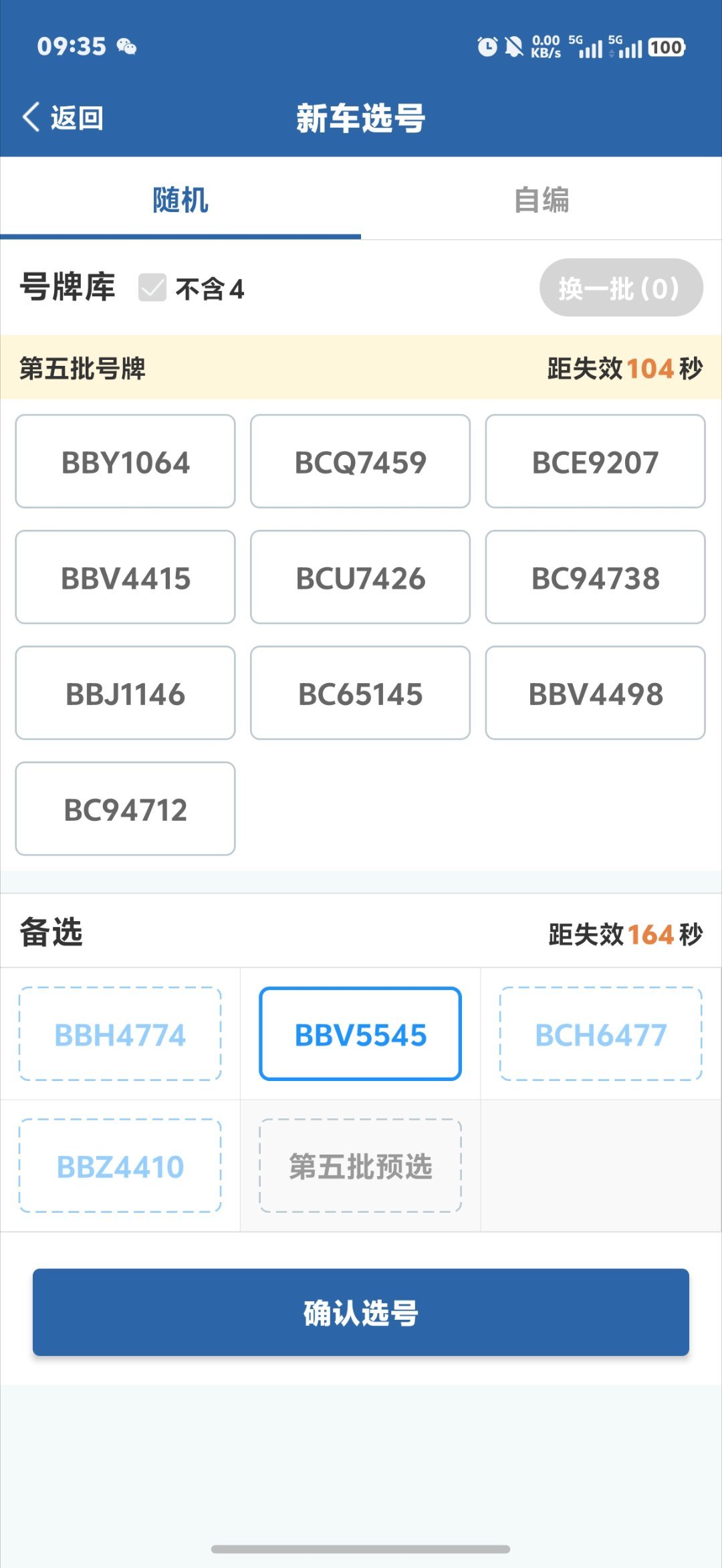Select plate number BC94712
This screenshot has width=722, height=1568.
pyautogui.click(x=126, y=809)
